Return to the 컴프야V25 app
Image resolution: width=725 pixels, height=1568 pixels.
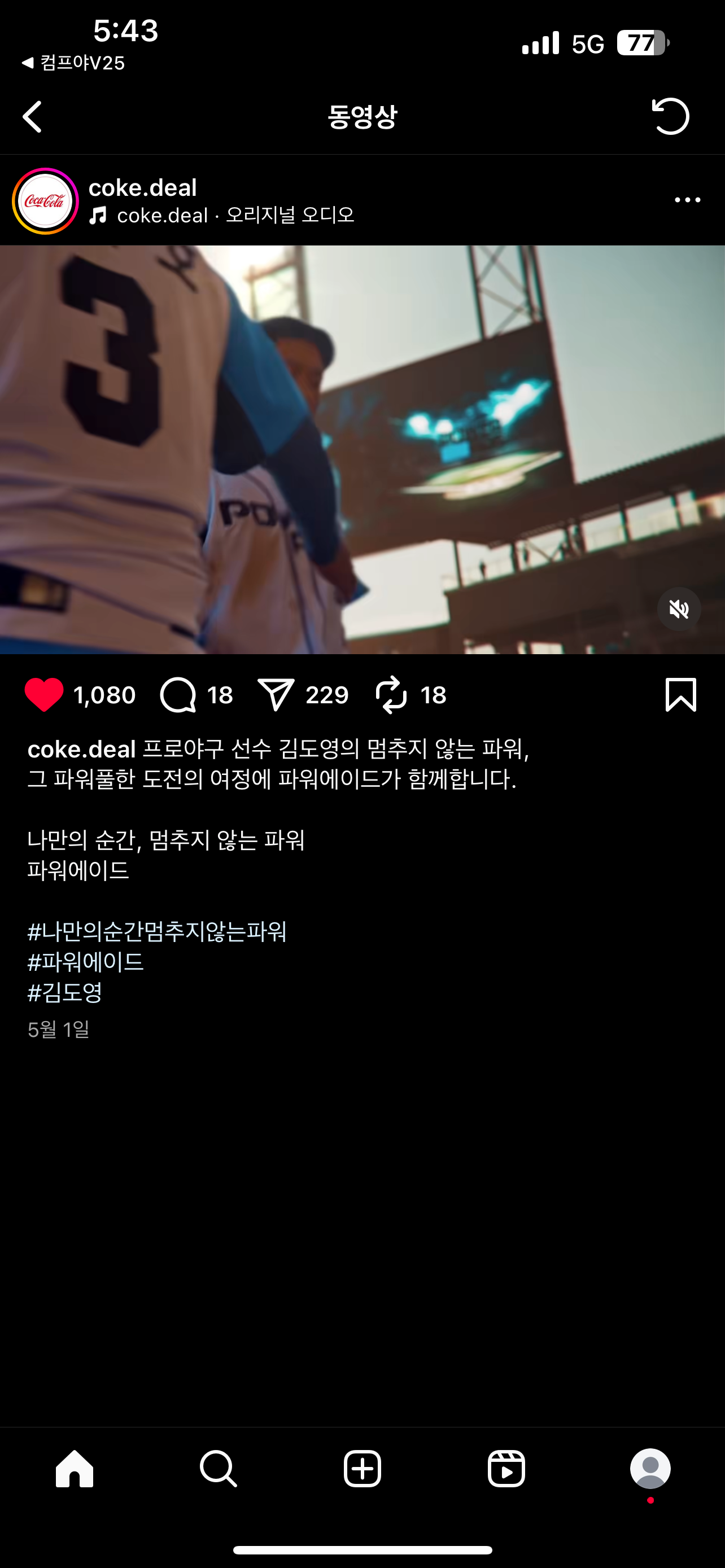[73, 63]
